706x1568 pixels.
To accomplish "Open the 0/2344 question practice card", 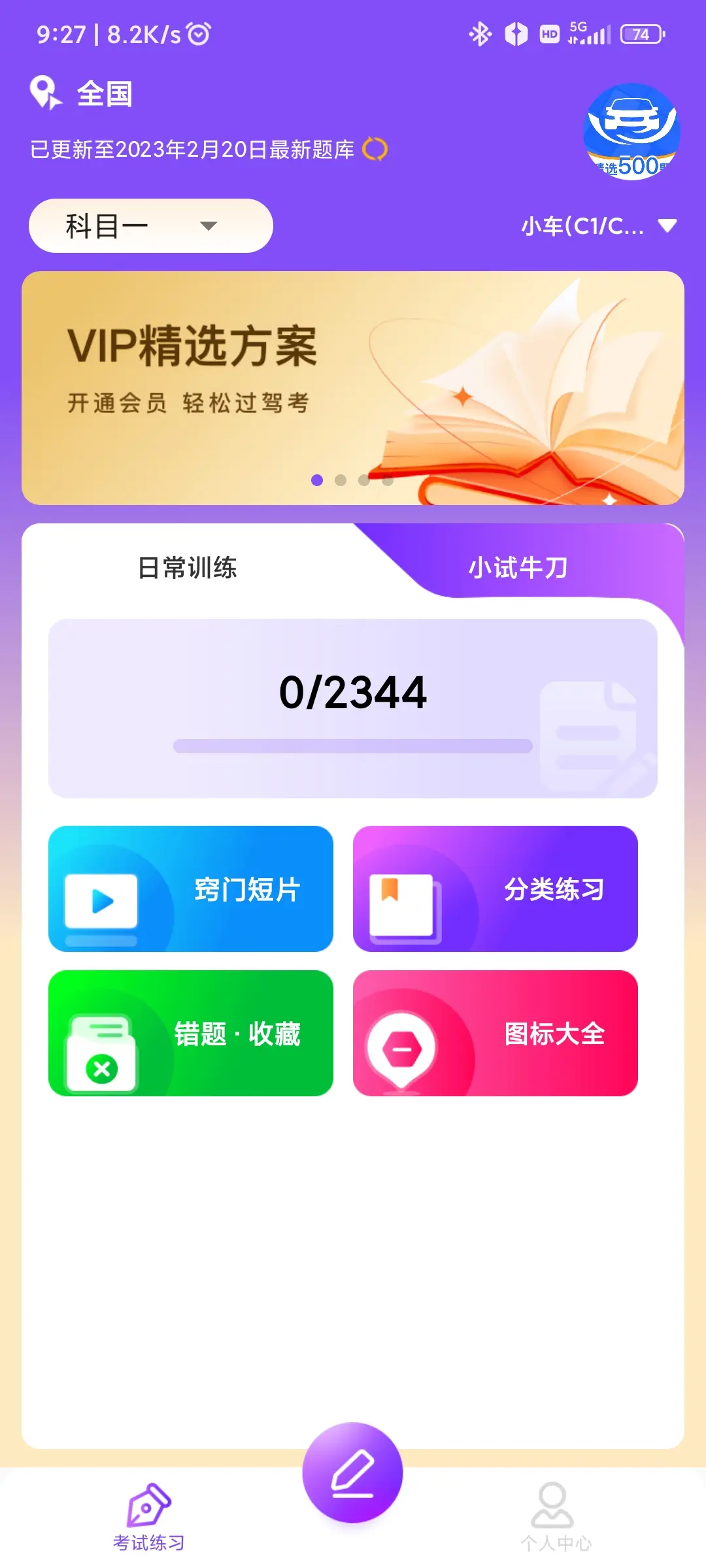I will (x=353, y=708).
